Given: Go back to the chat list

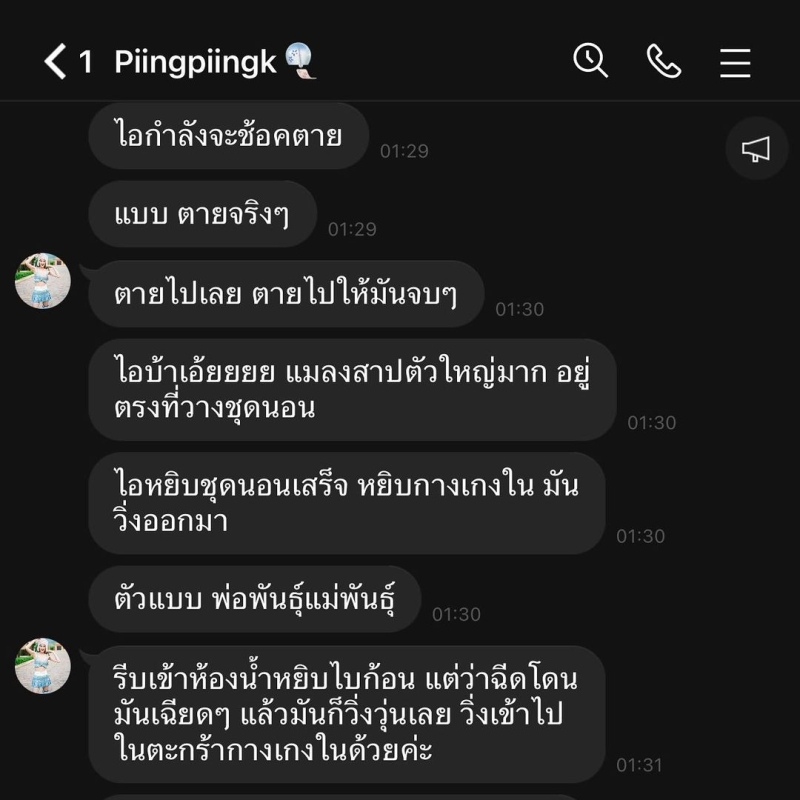Looking at the screenshot, I should coord(55,62).
